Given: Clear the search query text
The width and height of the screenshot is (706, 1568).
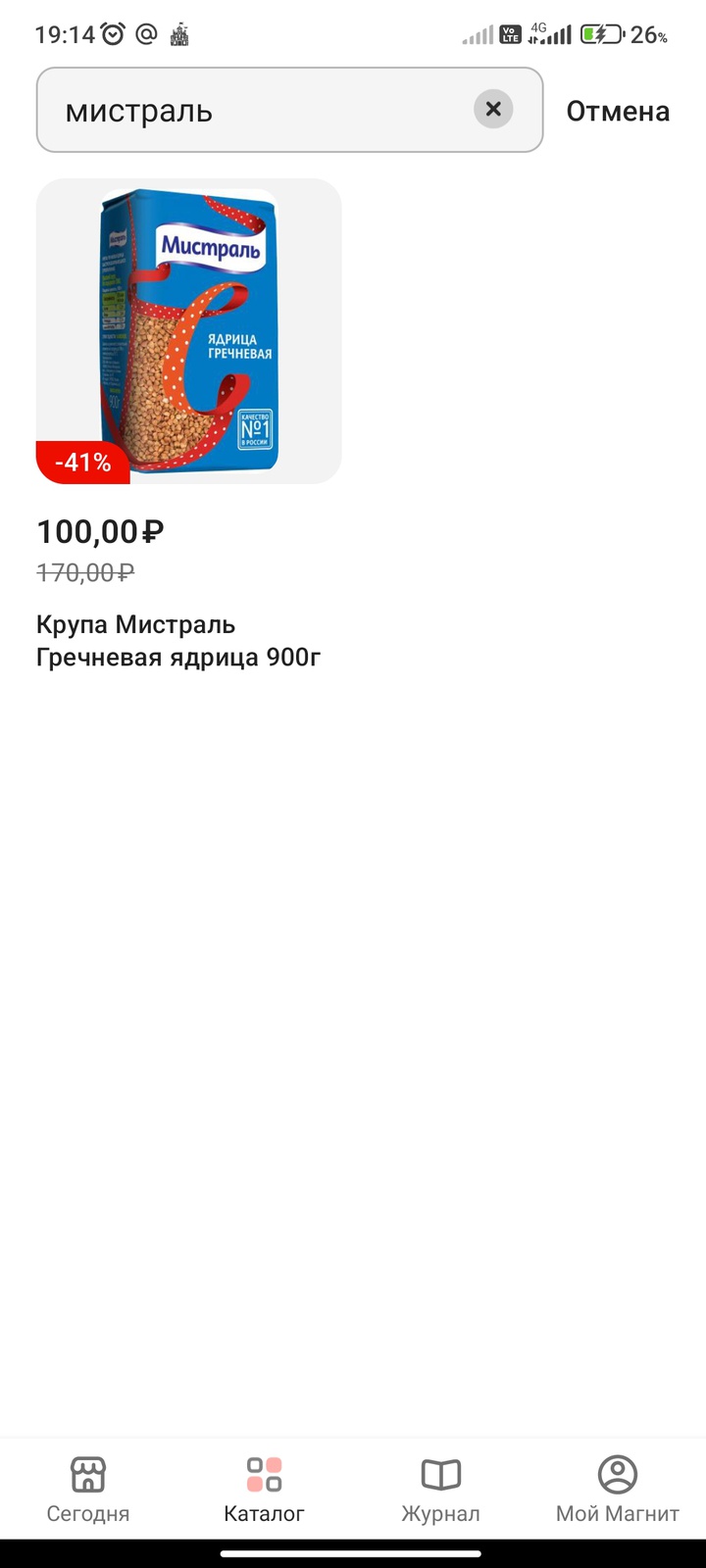Looking at the screenshot, I should click(493, 110).
